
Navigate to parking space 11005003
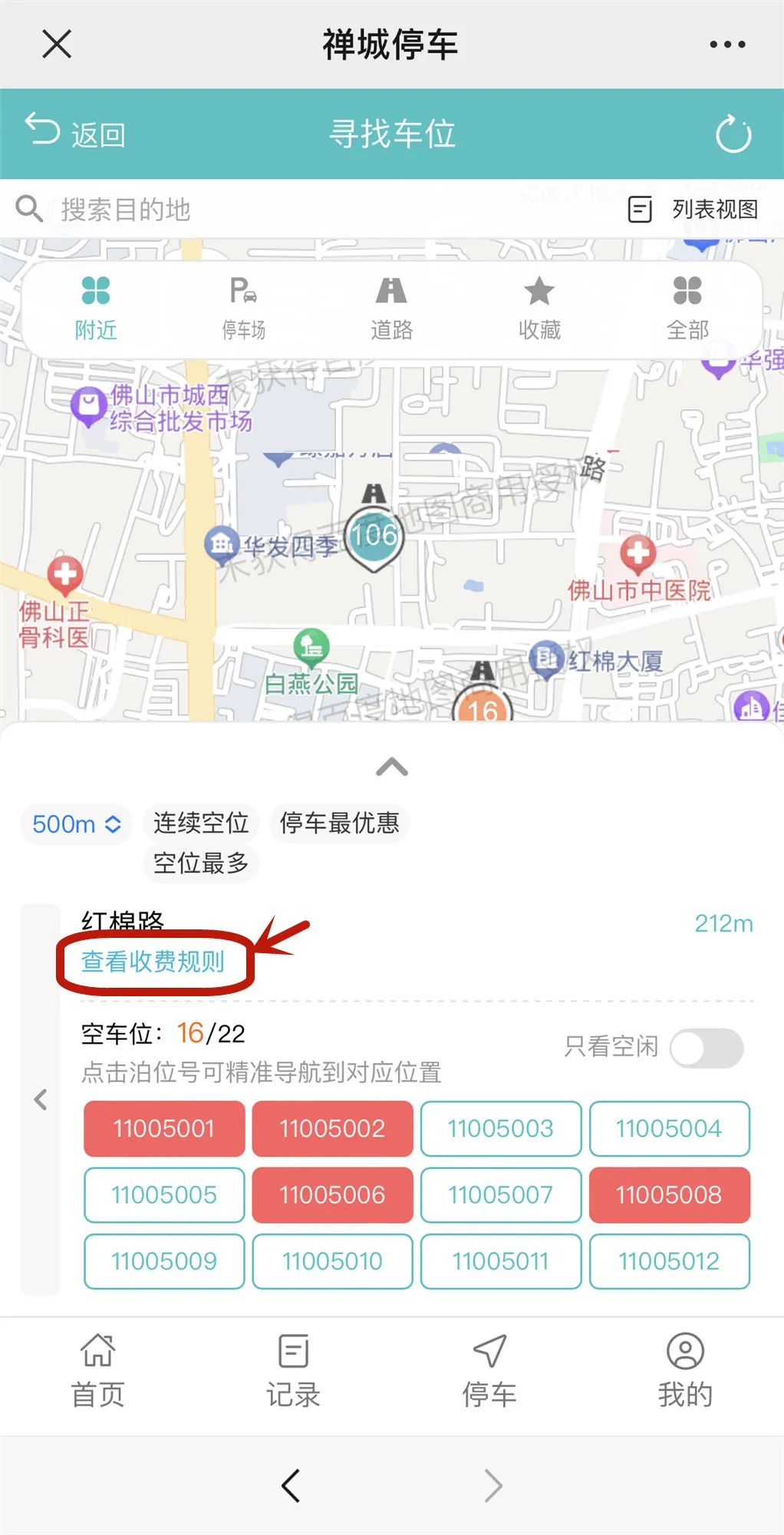pyautogui.click(x=500, y=1128)
